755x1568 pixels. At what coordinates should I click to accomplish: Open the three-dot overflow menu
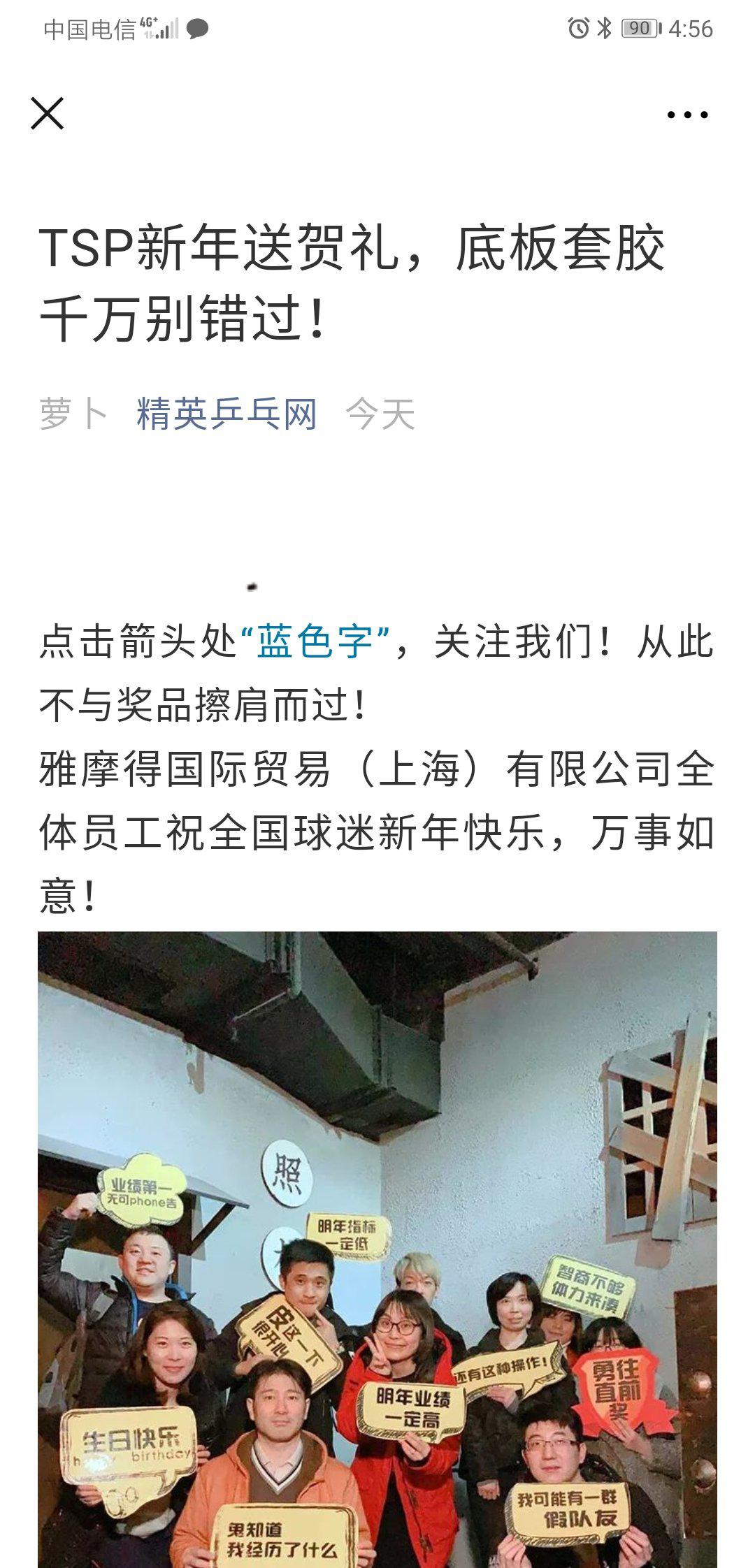point(687,115)
